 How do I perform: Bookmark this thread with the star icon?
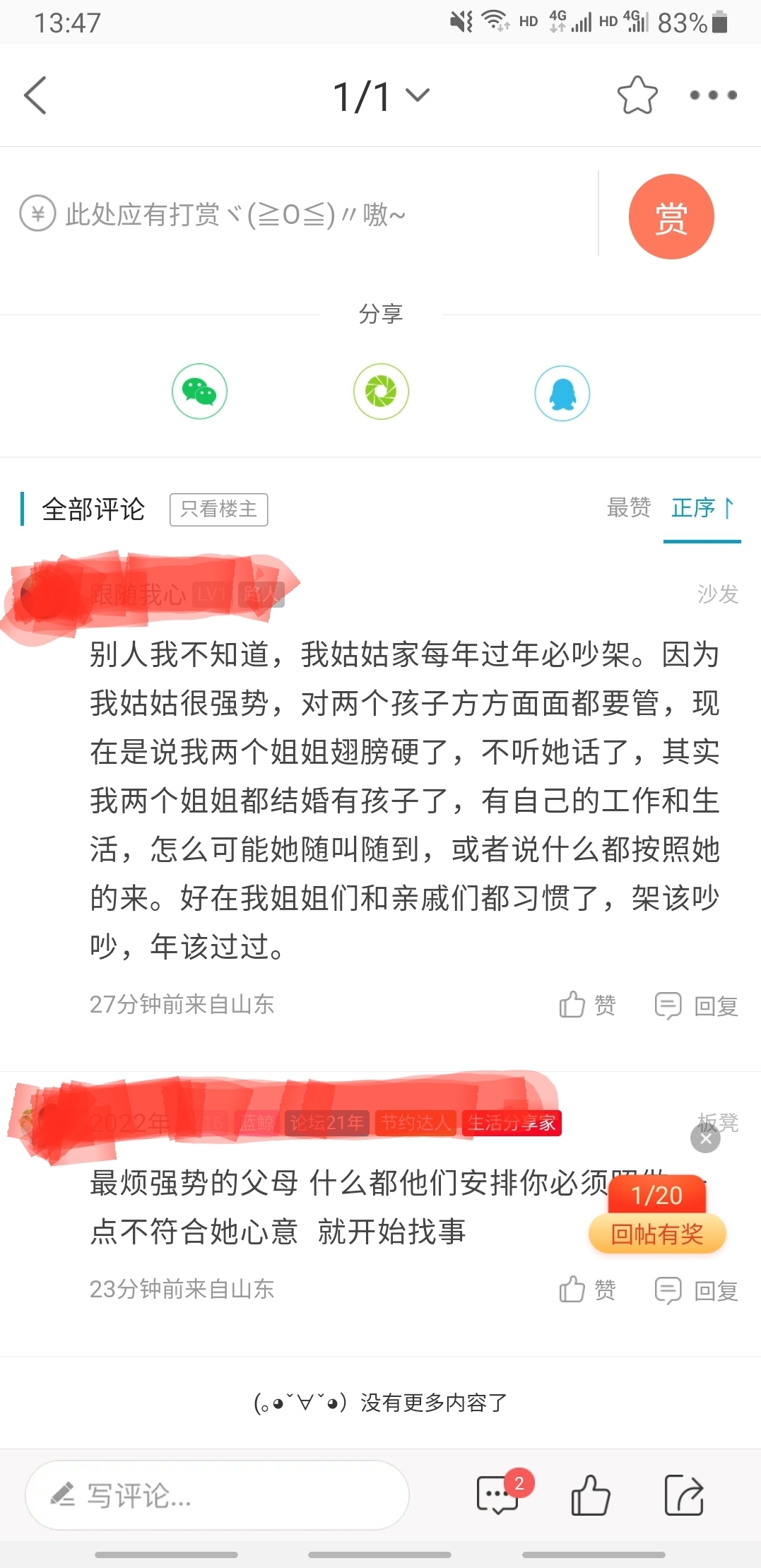pyautogui.click(x=637, y=95)
